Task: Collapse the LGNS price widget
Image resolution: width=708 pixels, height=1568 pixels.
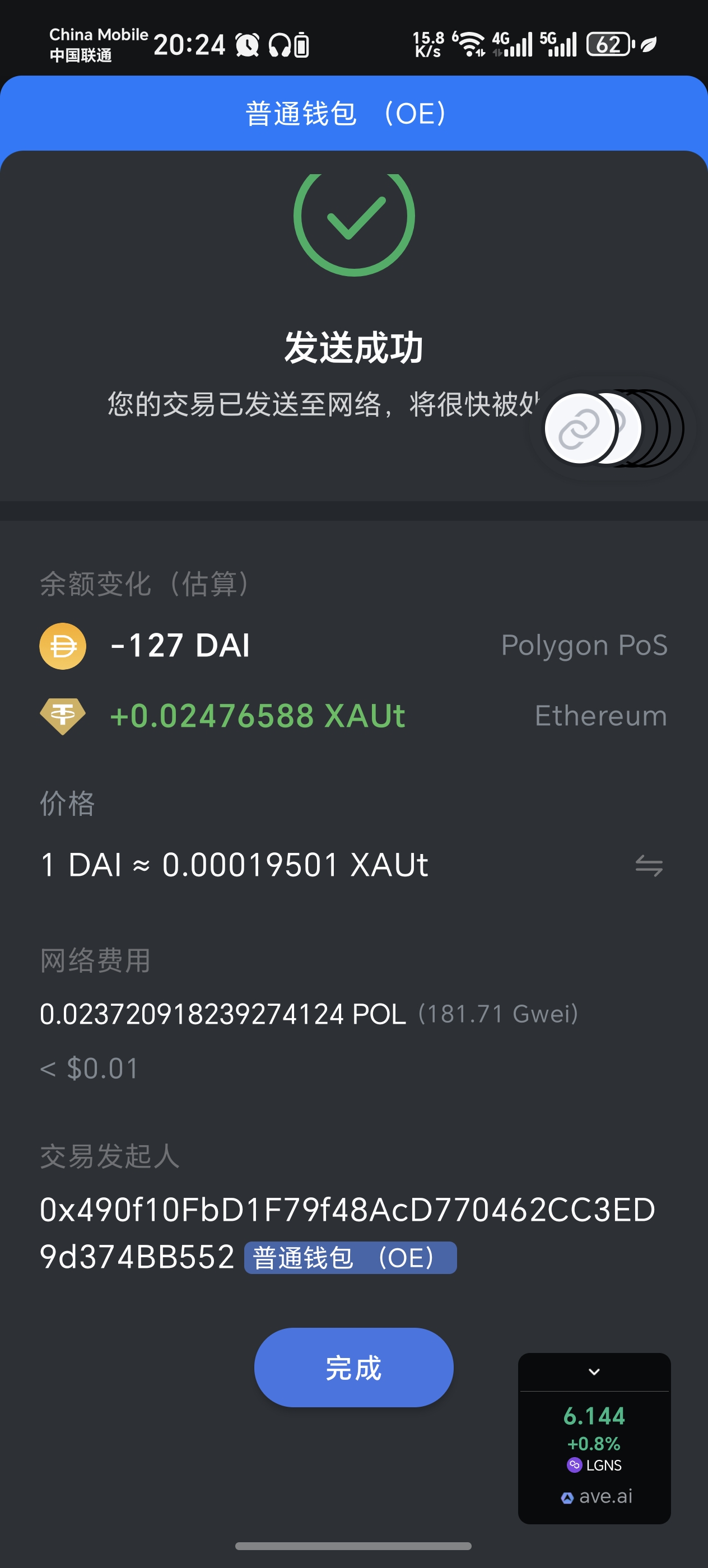Action: tap(594, 1372)
